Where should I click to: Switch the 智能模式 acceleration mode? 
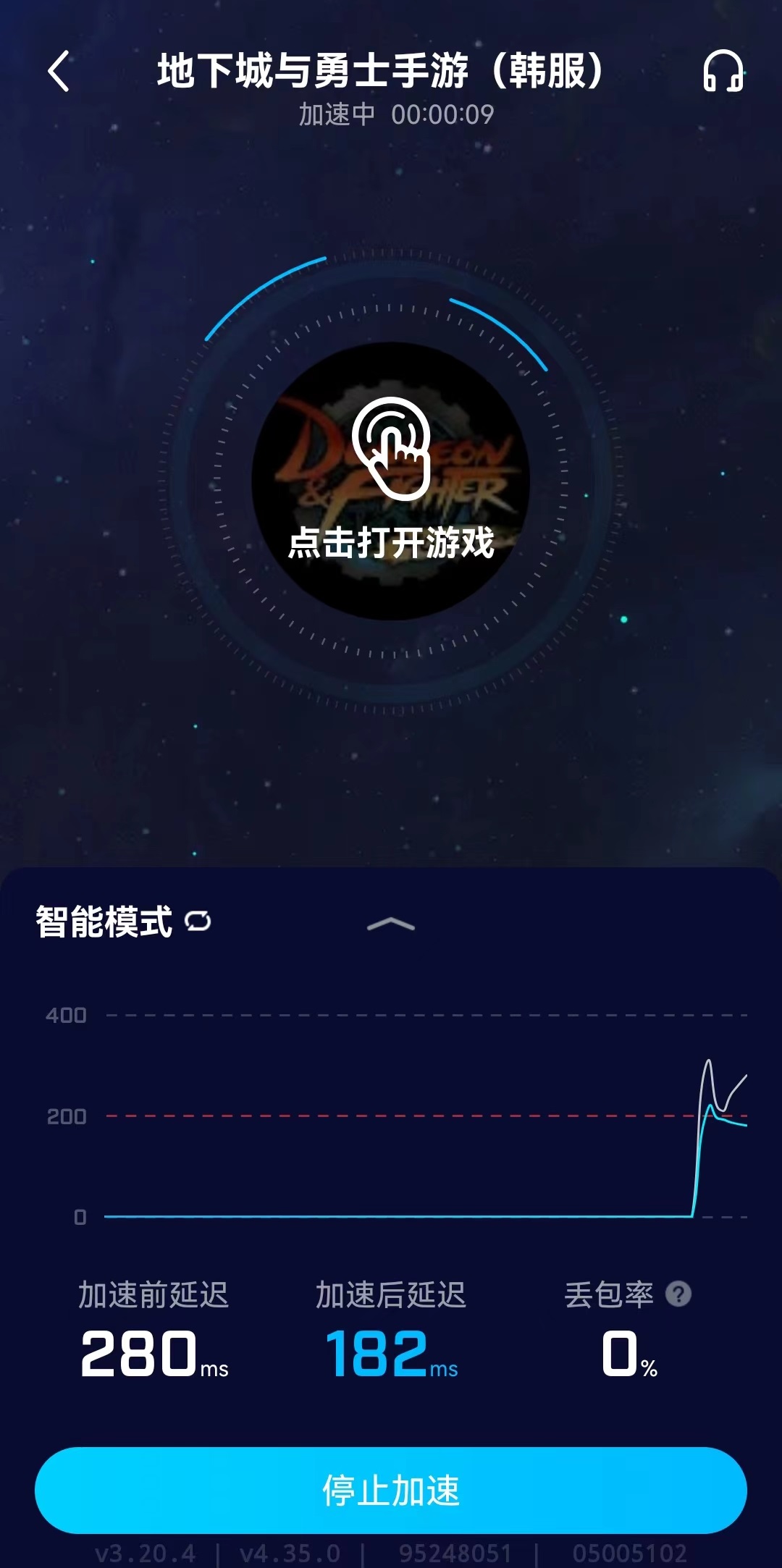click(197, 922)
